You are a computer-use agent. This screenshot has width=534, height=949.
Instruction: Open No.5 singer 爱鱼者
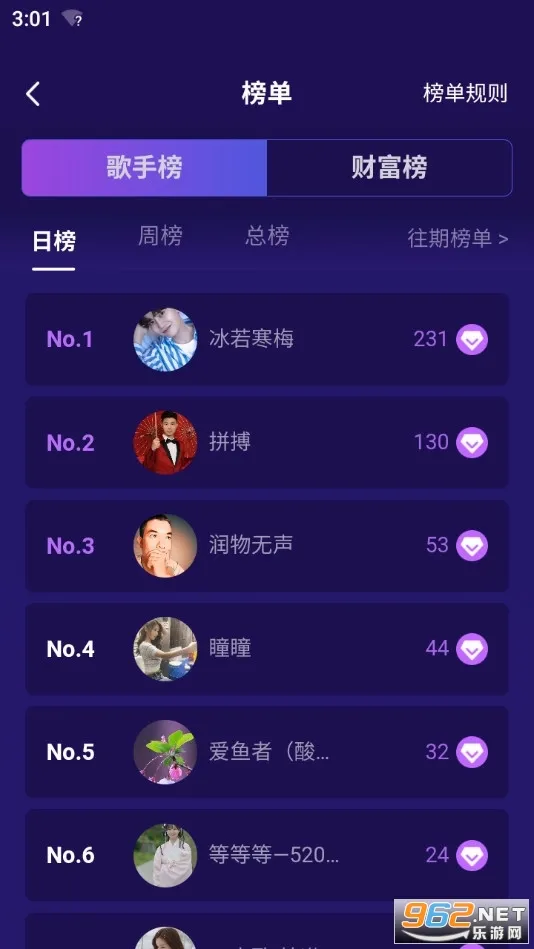point(267,752)
